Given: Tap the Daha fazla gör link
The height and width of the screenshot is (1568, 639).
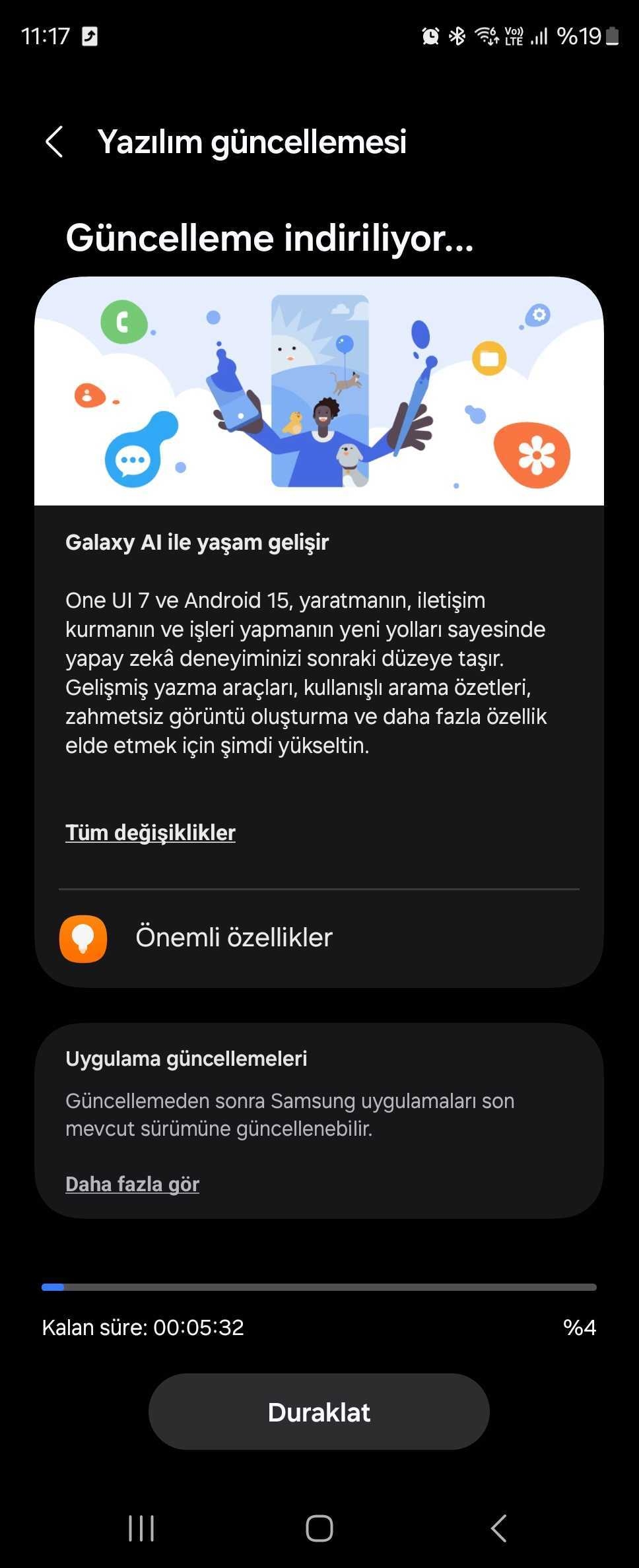Looking at the screenshot, I should [132, 1184].
